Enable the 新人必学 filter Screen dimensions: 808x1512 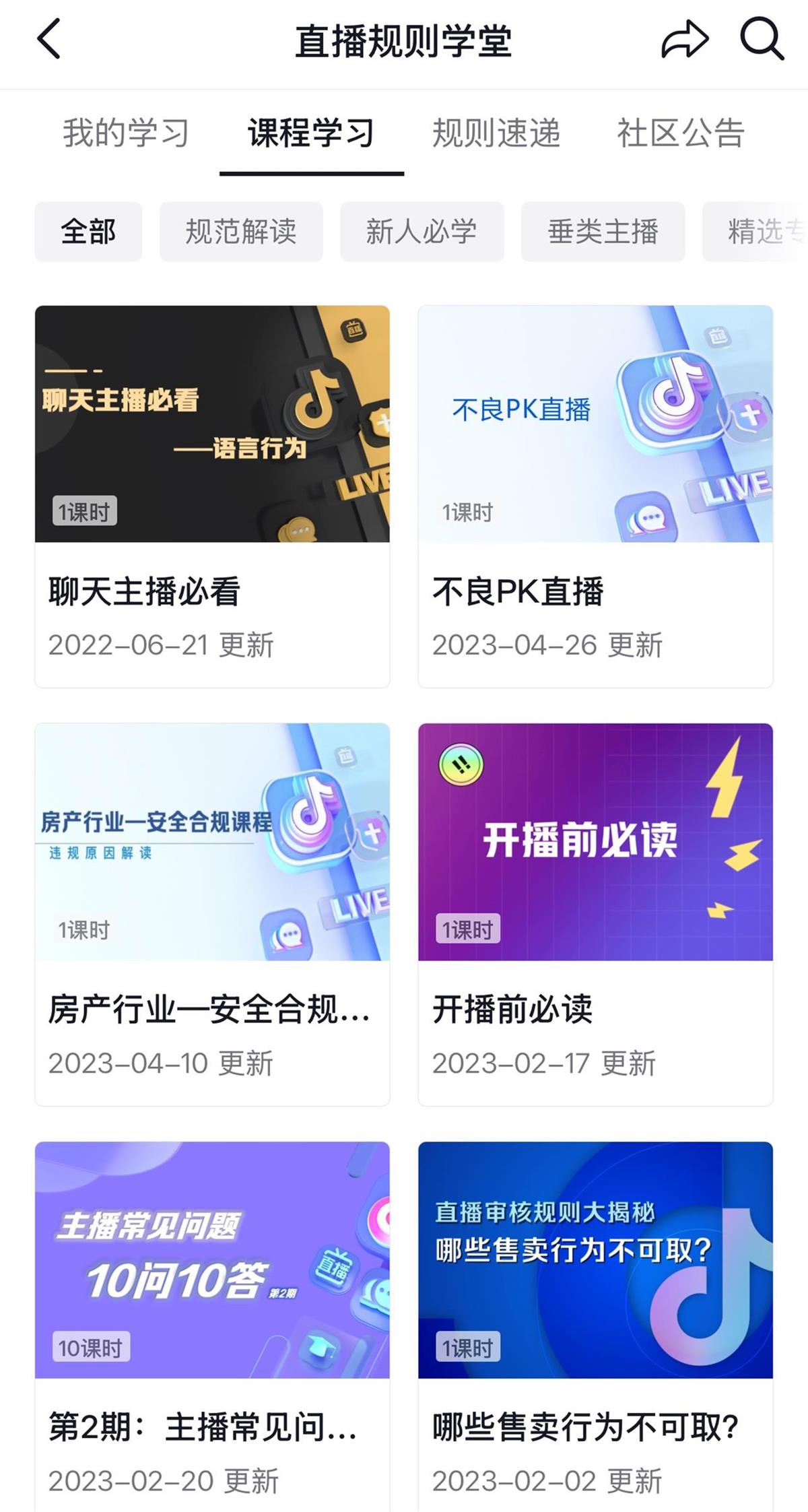click(x=422, y=231)
